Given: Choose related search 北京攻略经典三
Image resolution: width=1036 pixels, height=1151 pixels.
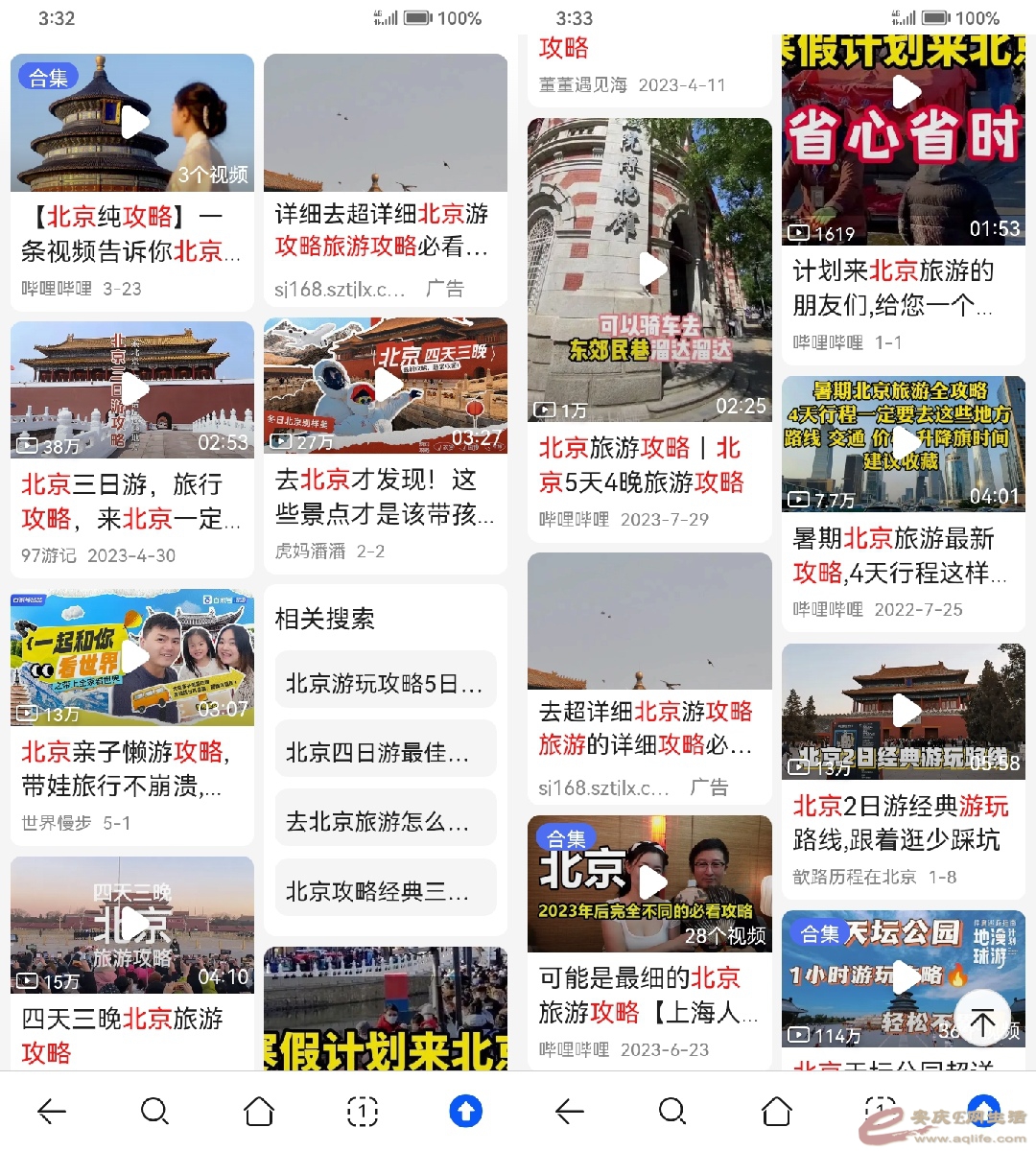Looking at the screenshot, I should coord(385,891).
